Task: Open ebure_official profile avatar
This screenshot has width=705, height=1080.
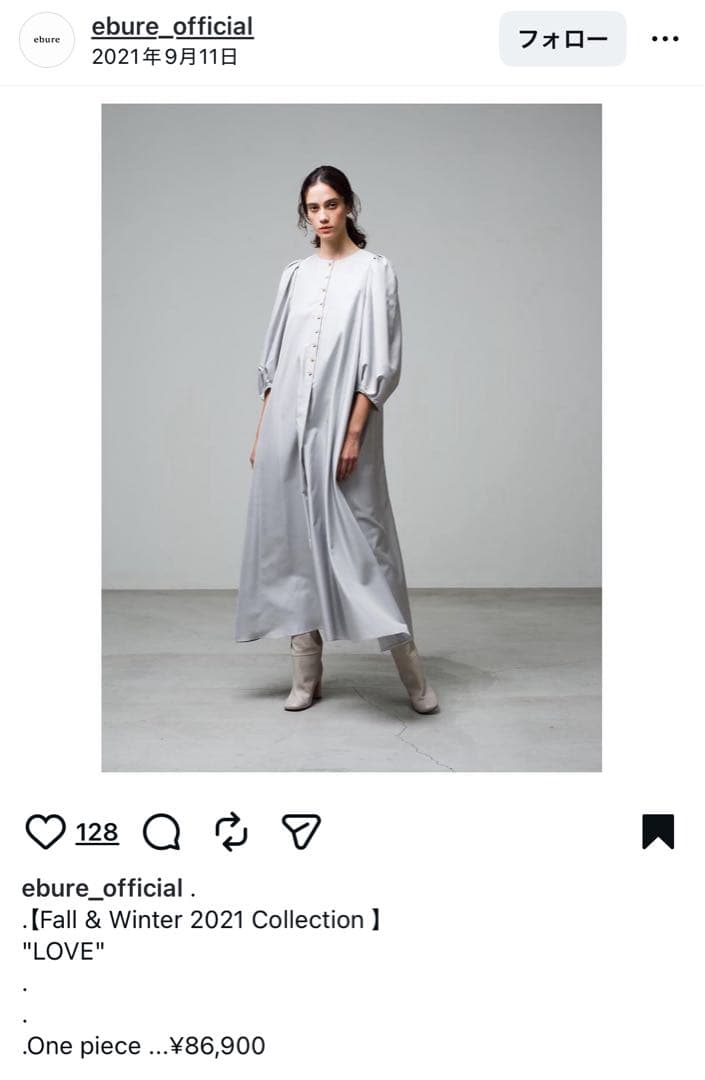Action: 46,40
